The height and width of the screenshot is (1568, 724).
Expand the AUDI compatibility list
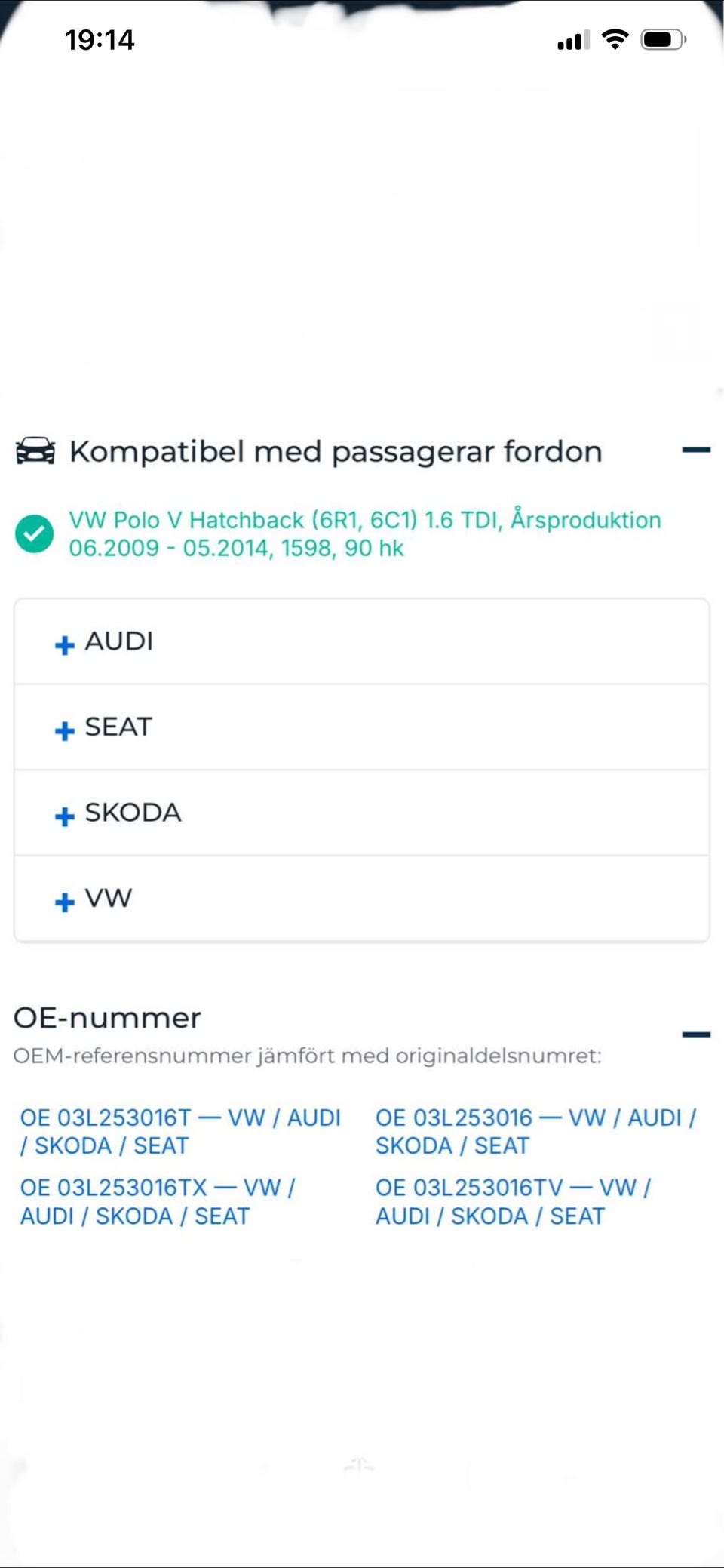(361, 642)
